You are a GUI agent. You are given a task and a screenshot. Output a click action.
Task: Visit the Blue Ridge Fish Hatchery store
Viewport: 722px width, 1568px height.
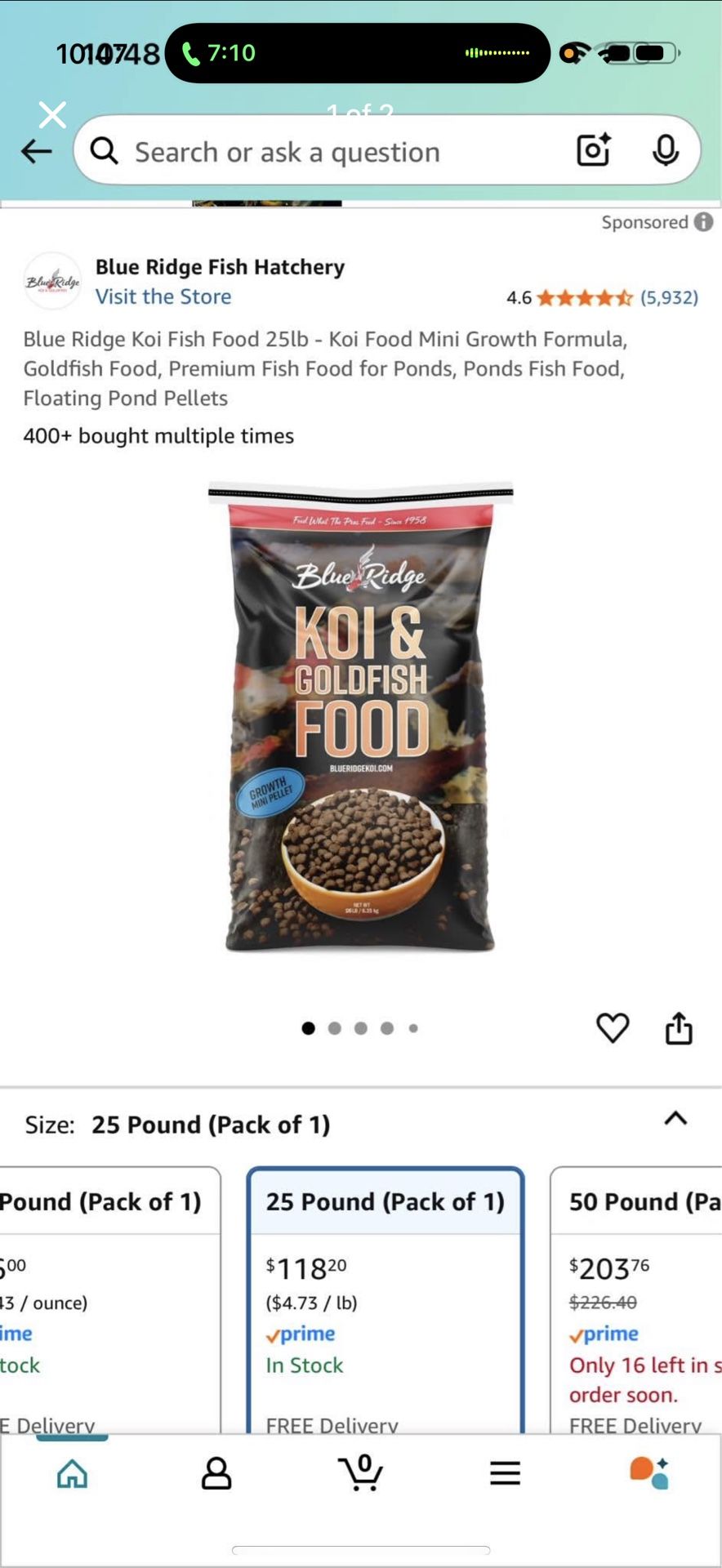pos(163,296)
